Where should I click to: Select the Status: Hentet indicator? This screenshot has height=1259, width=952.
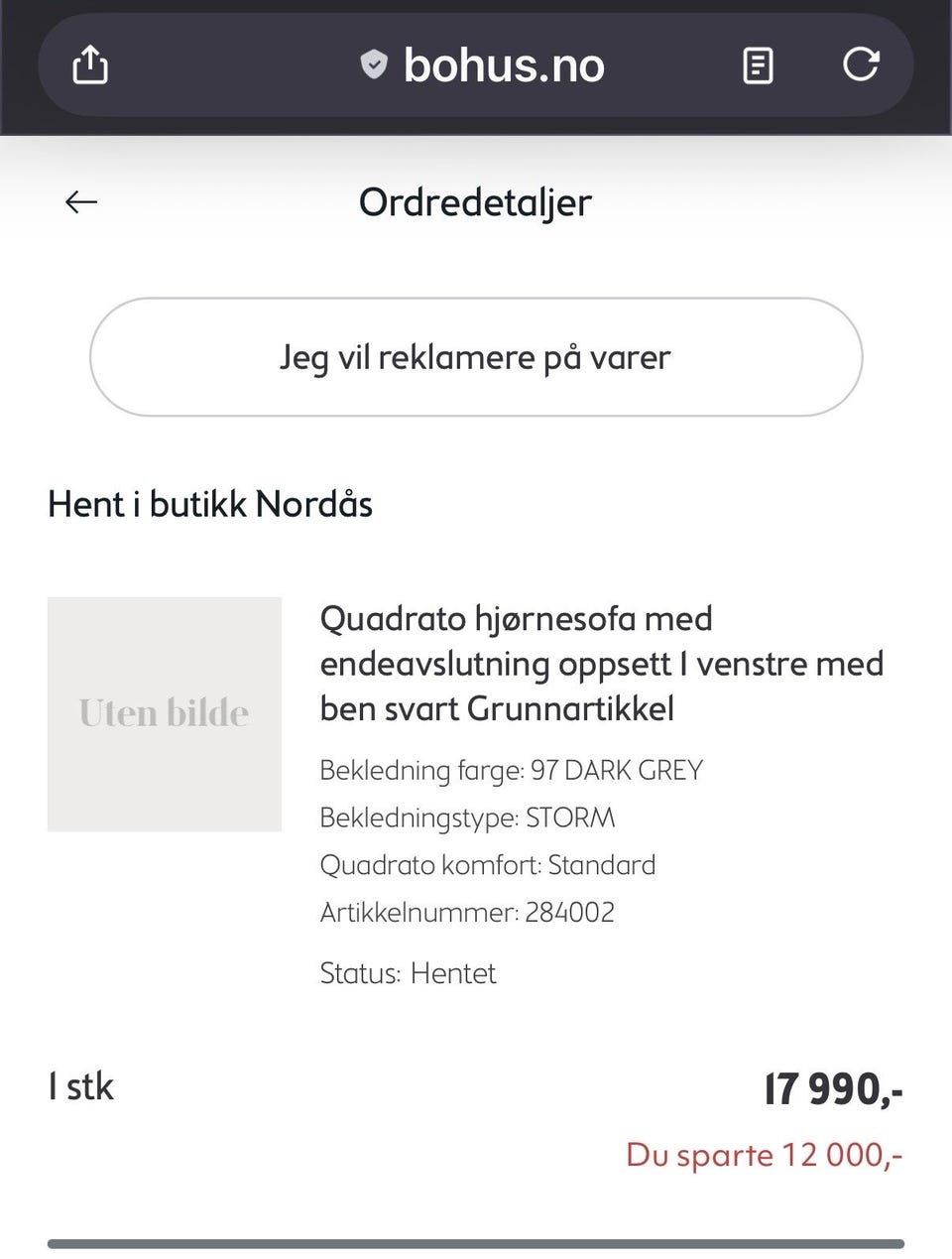pyautogui.click(x=408, y=973)
